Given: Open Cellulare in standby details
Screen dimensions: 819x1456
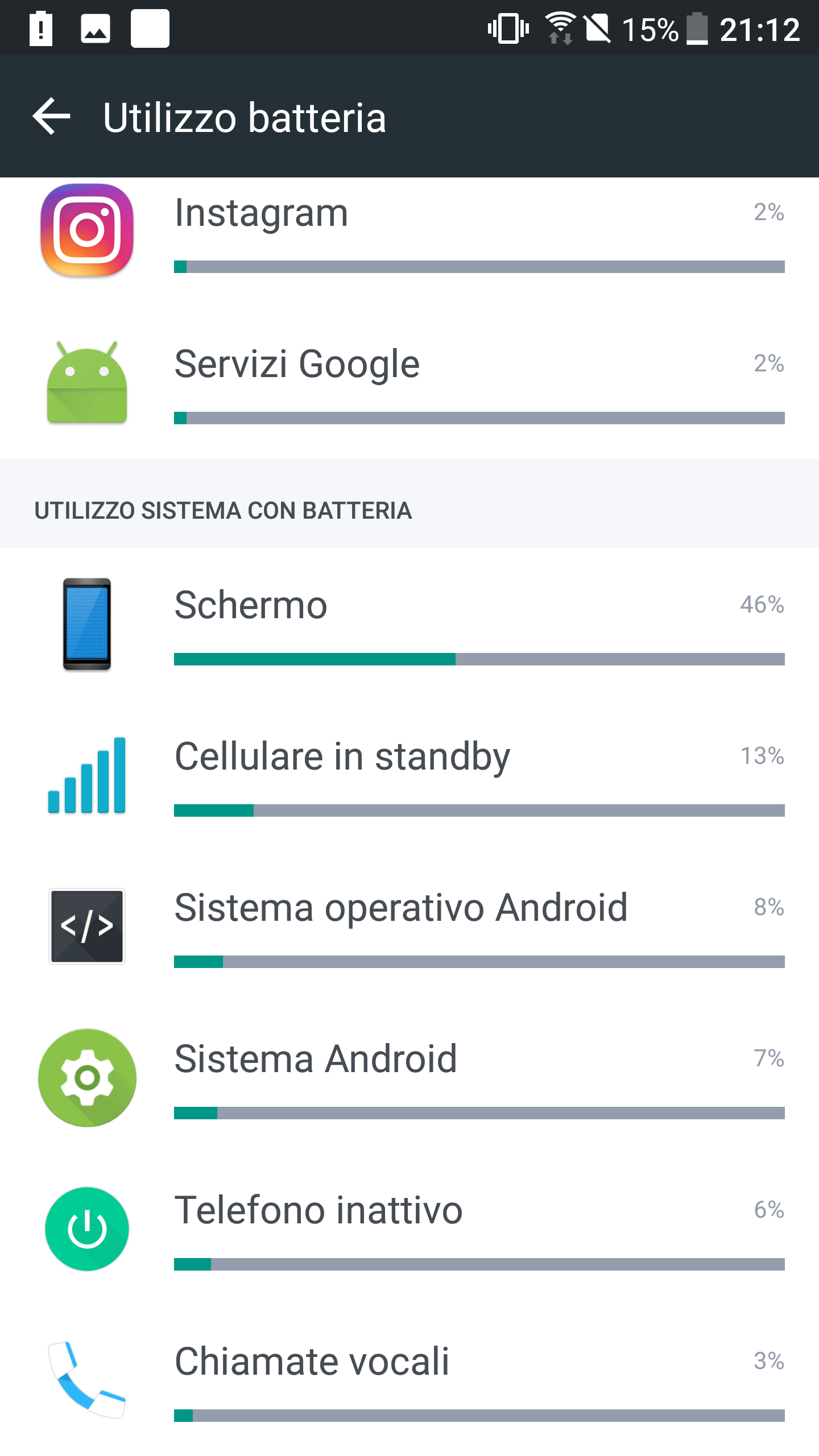Looking at the screenshot, I should click(x=409, y=775).
